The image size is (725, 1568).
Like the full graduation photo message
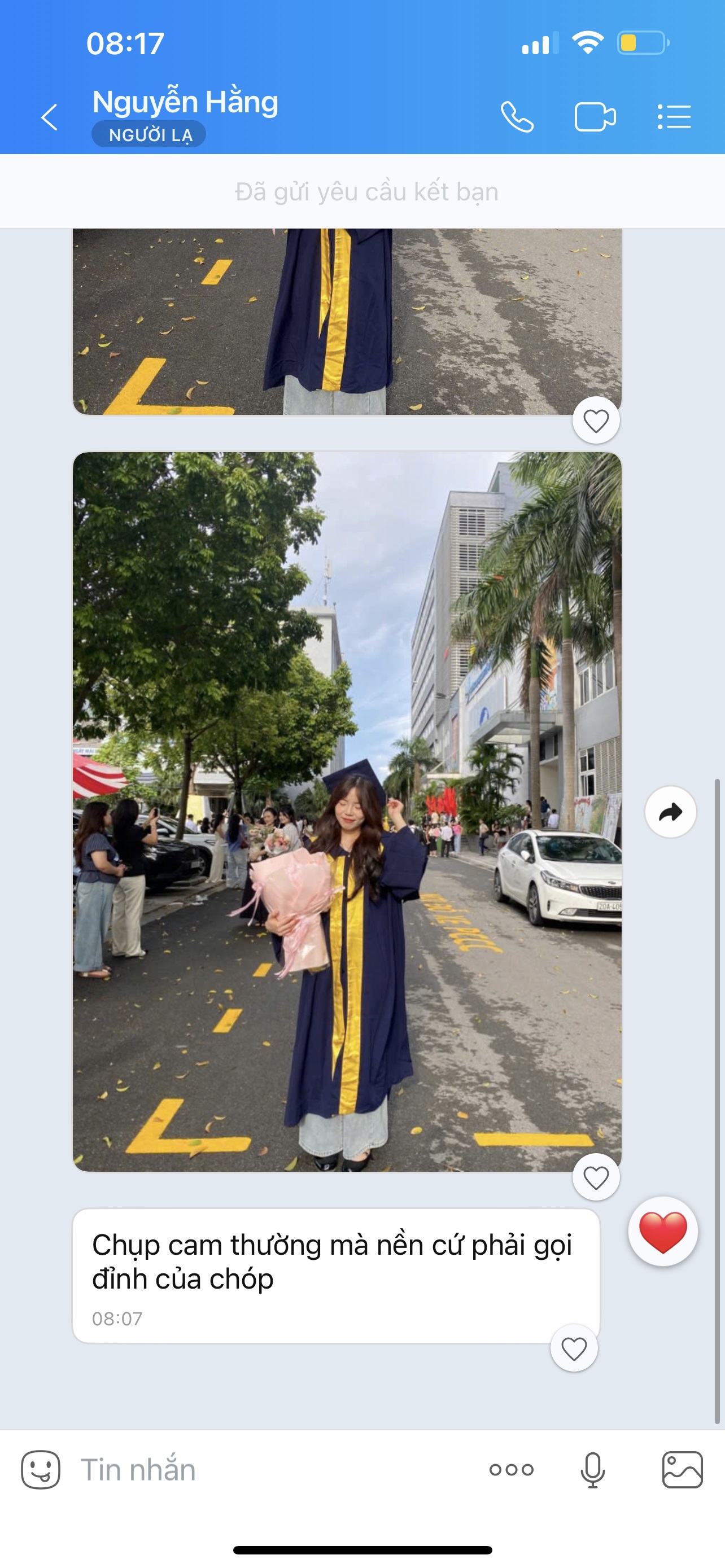(596, 1178)
